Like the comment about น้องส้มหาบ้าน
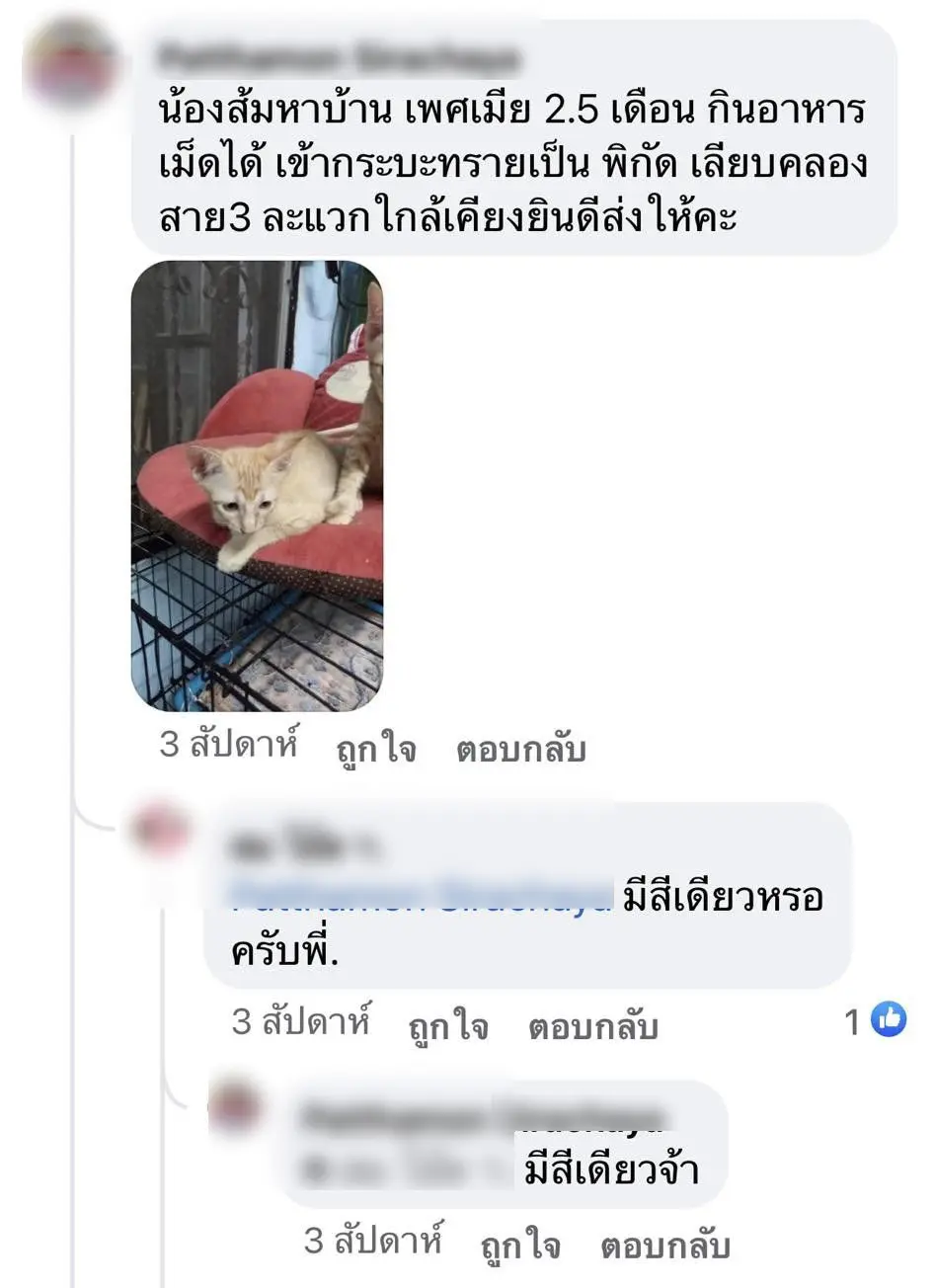Screen dimensions: 934x1288 coord(375,750)
